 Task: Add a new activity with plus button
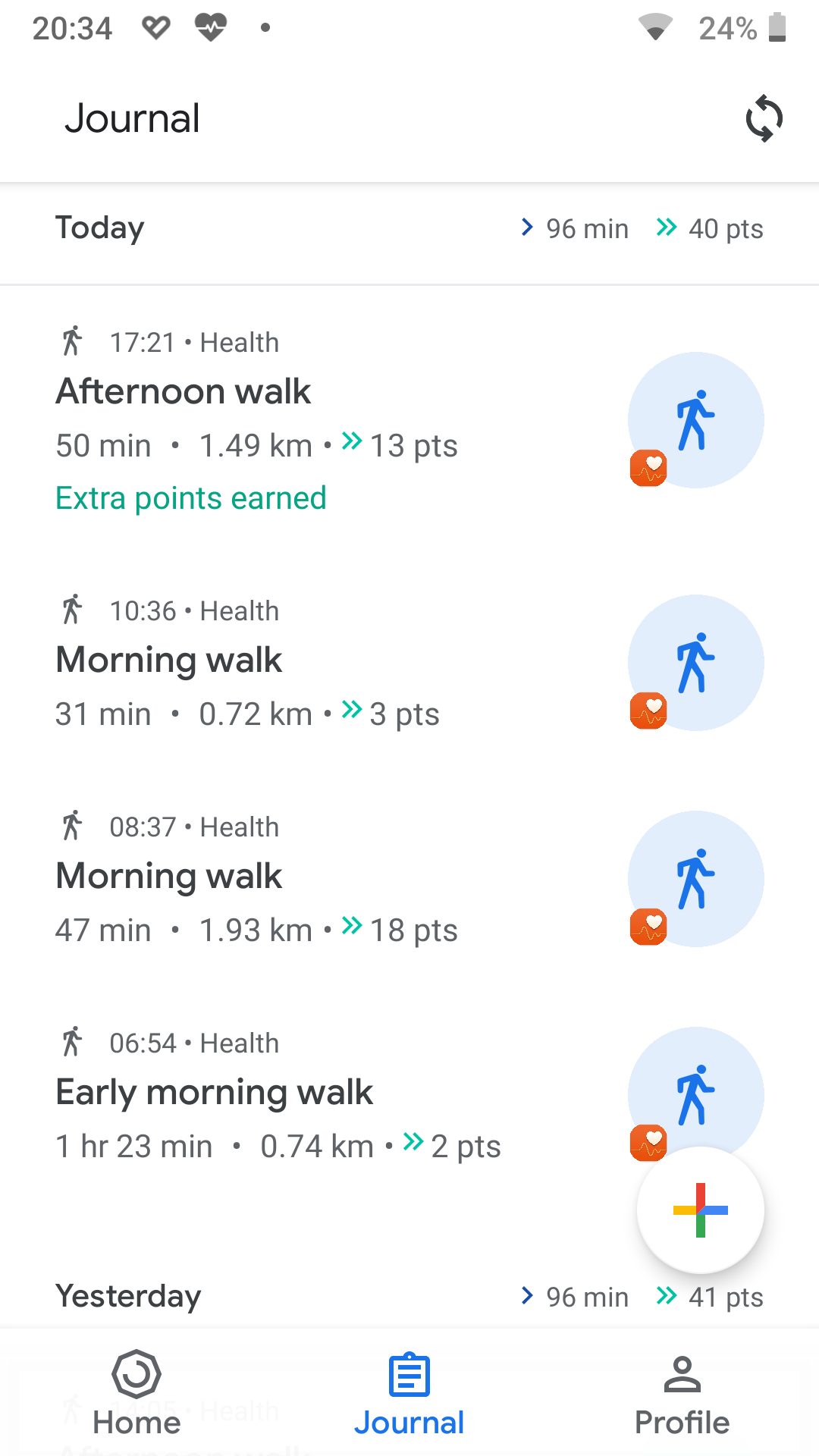pyautogui.click(x=700, y=1210)
